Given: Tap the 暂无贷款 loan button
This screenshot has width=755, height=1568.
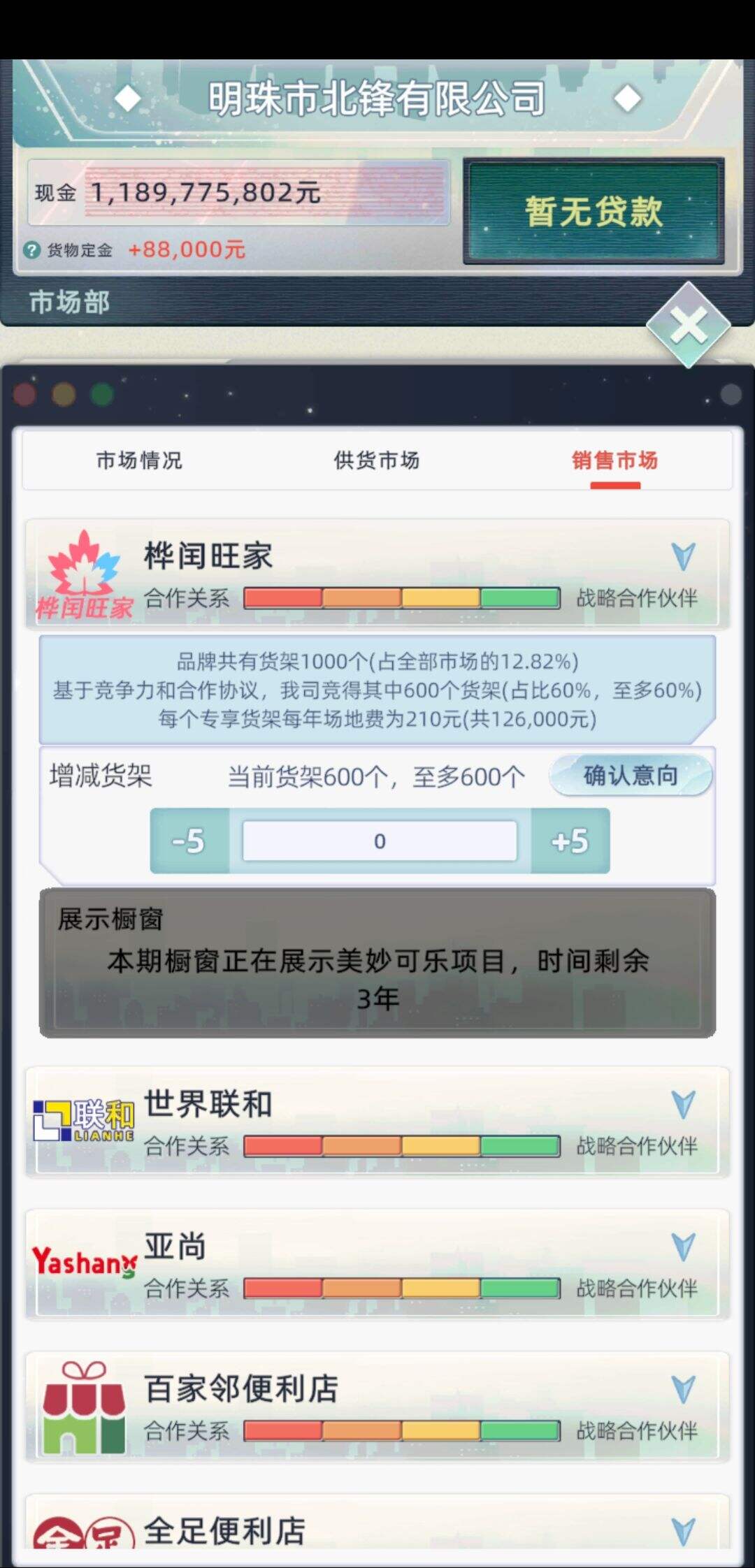Looking at the screenshot, I should (x=594, y=211).
